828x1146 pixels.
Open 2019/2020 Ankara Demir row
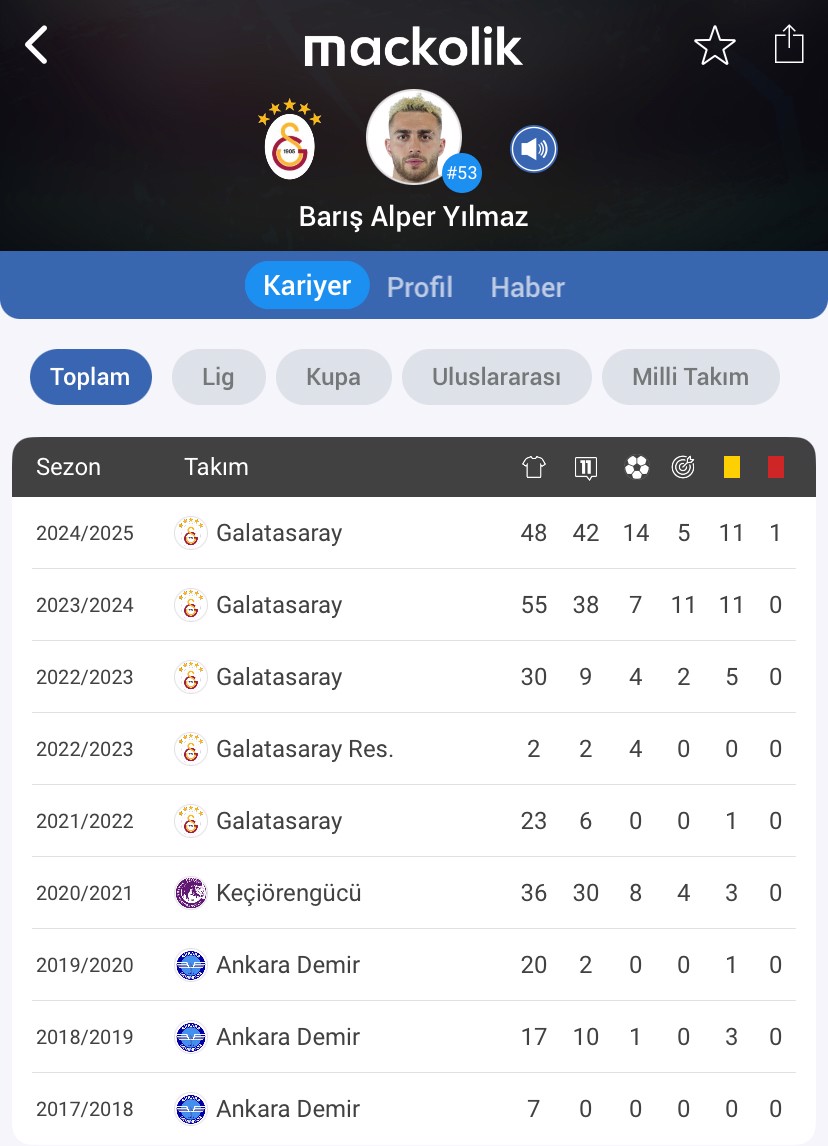coord(413,965)
